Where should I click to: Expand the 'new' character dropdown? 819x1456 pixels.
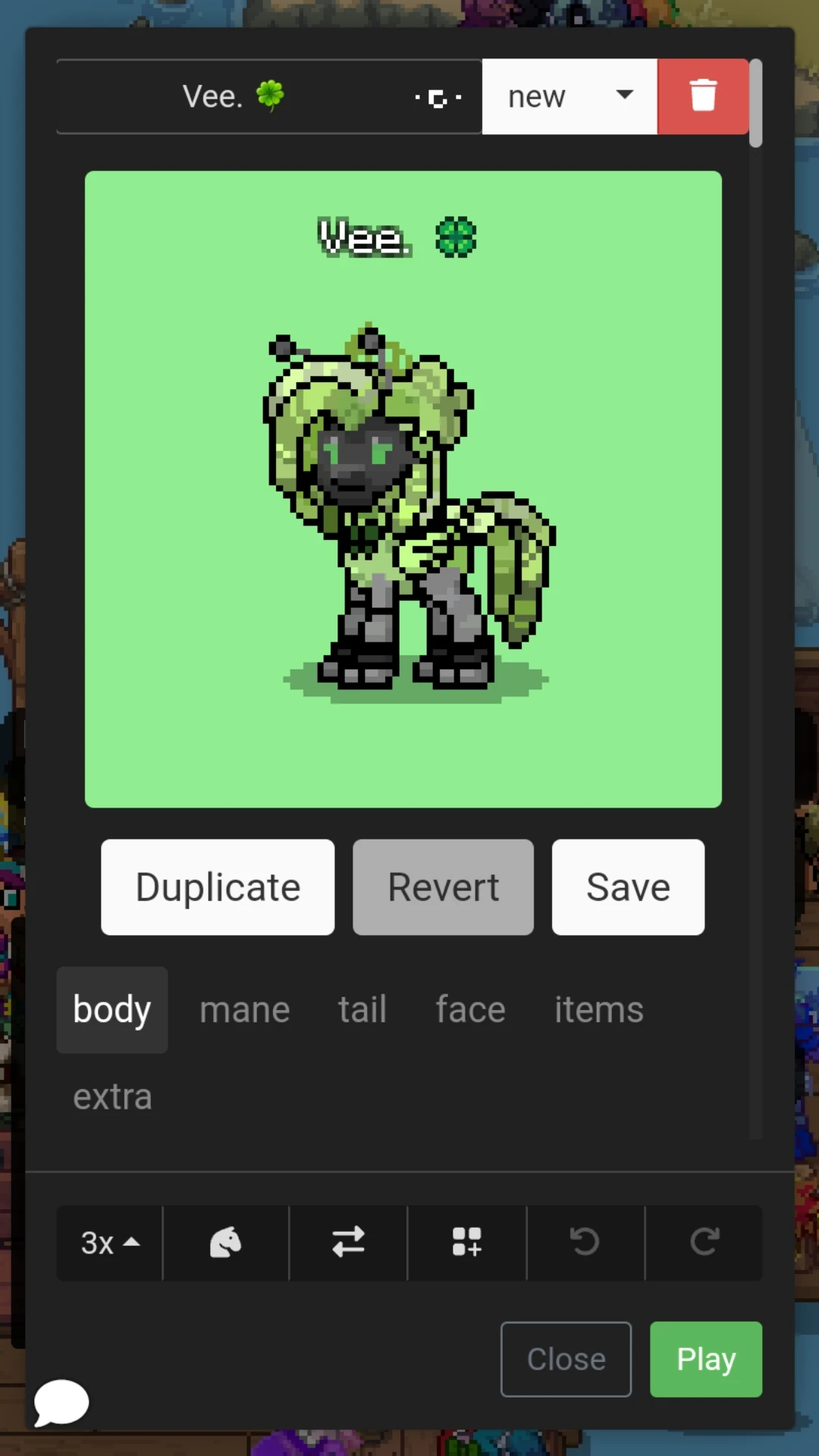570,97
